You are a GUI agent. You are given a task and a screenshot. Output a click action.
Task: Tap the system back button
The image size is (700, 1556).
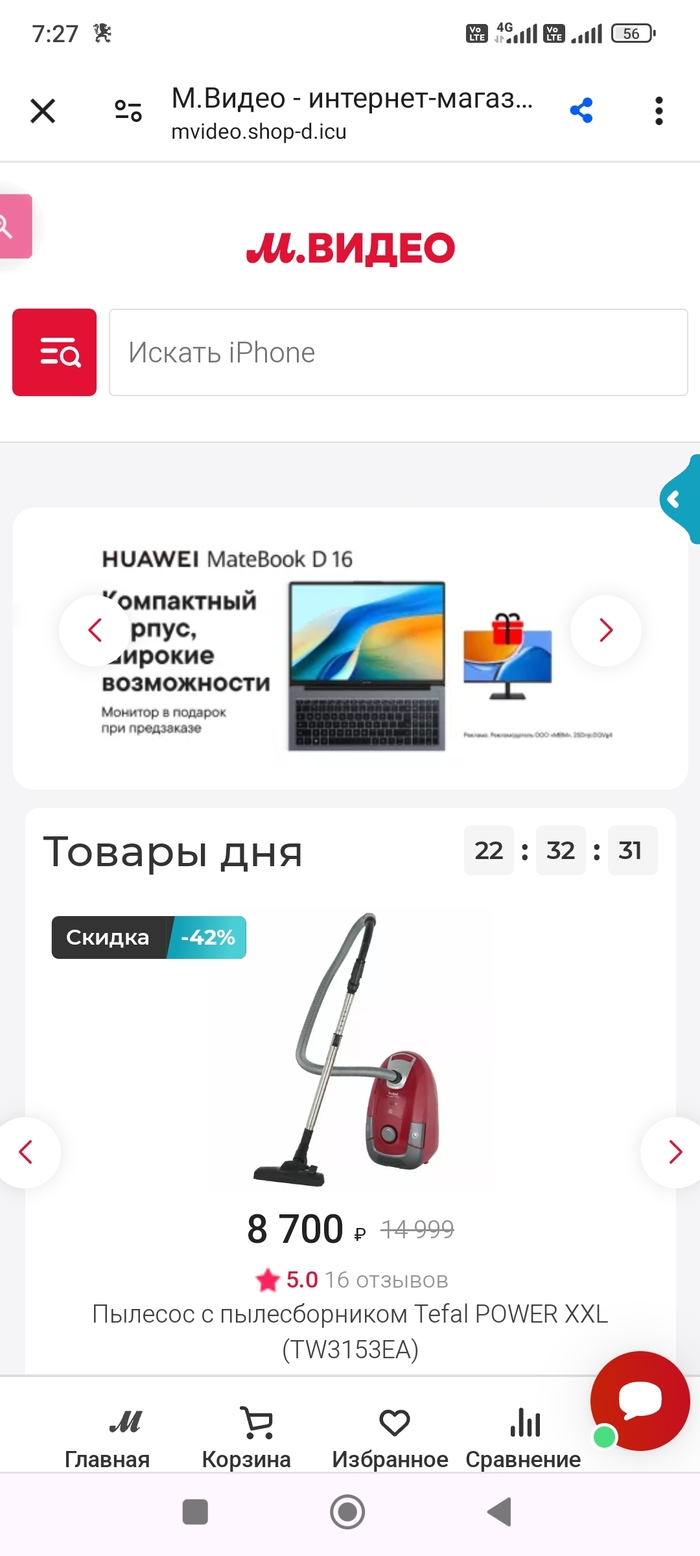coord(499,1512)
